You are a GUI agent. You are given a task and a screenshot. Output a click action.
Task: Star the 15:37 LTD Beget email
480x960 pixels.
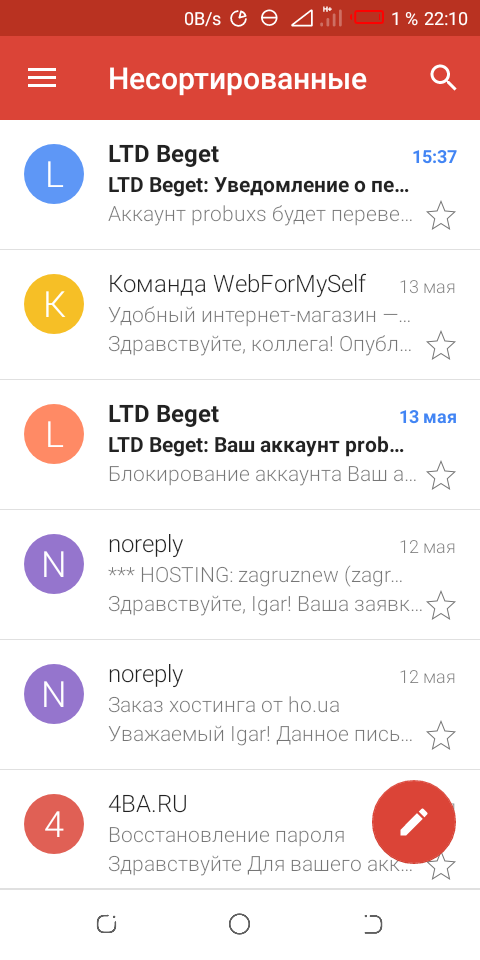tap(441, 216)
